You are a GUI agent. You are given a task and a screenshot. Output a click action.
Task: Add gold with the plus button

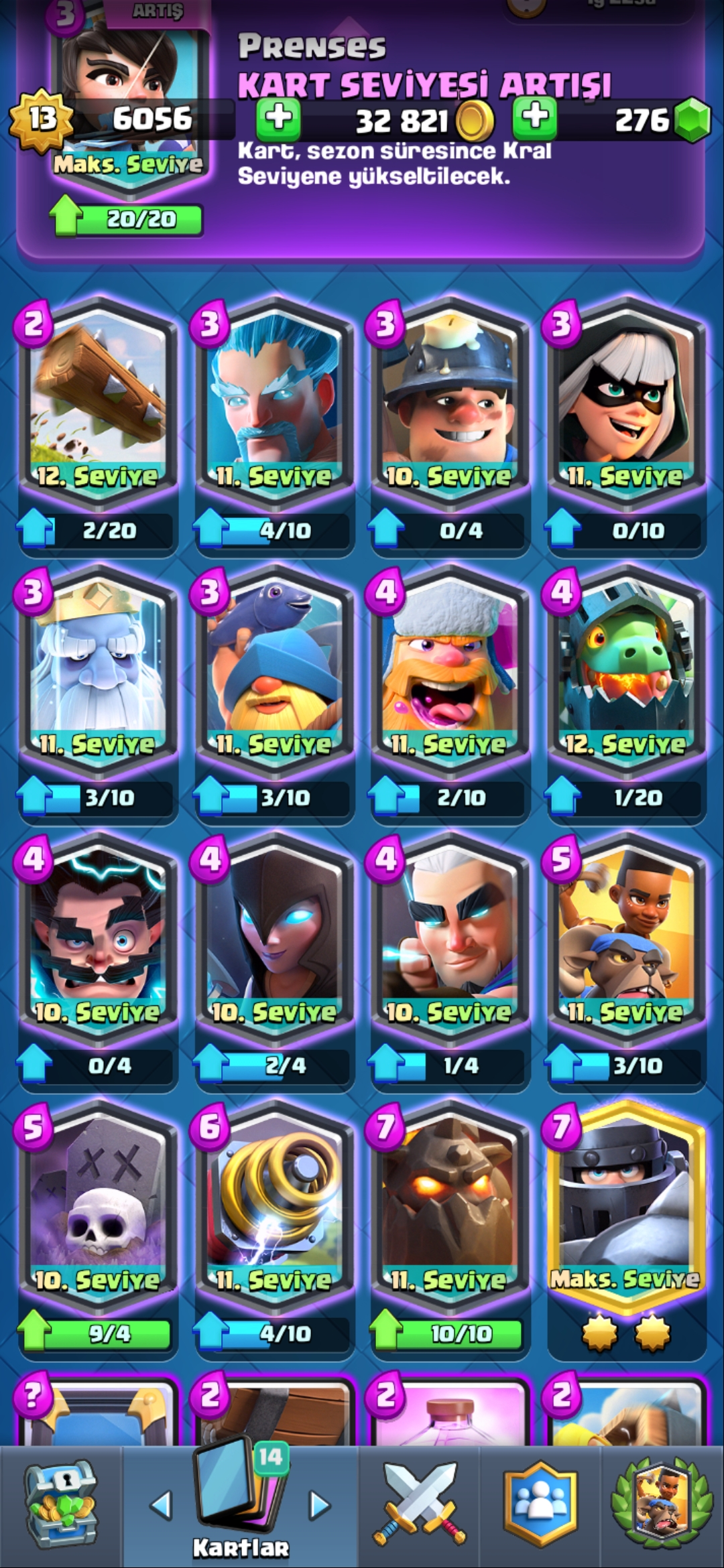[278, 119]
